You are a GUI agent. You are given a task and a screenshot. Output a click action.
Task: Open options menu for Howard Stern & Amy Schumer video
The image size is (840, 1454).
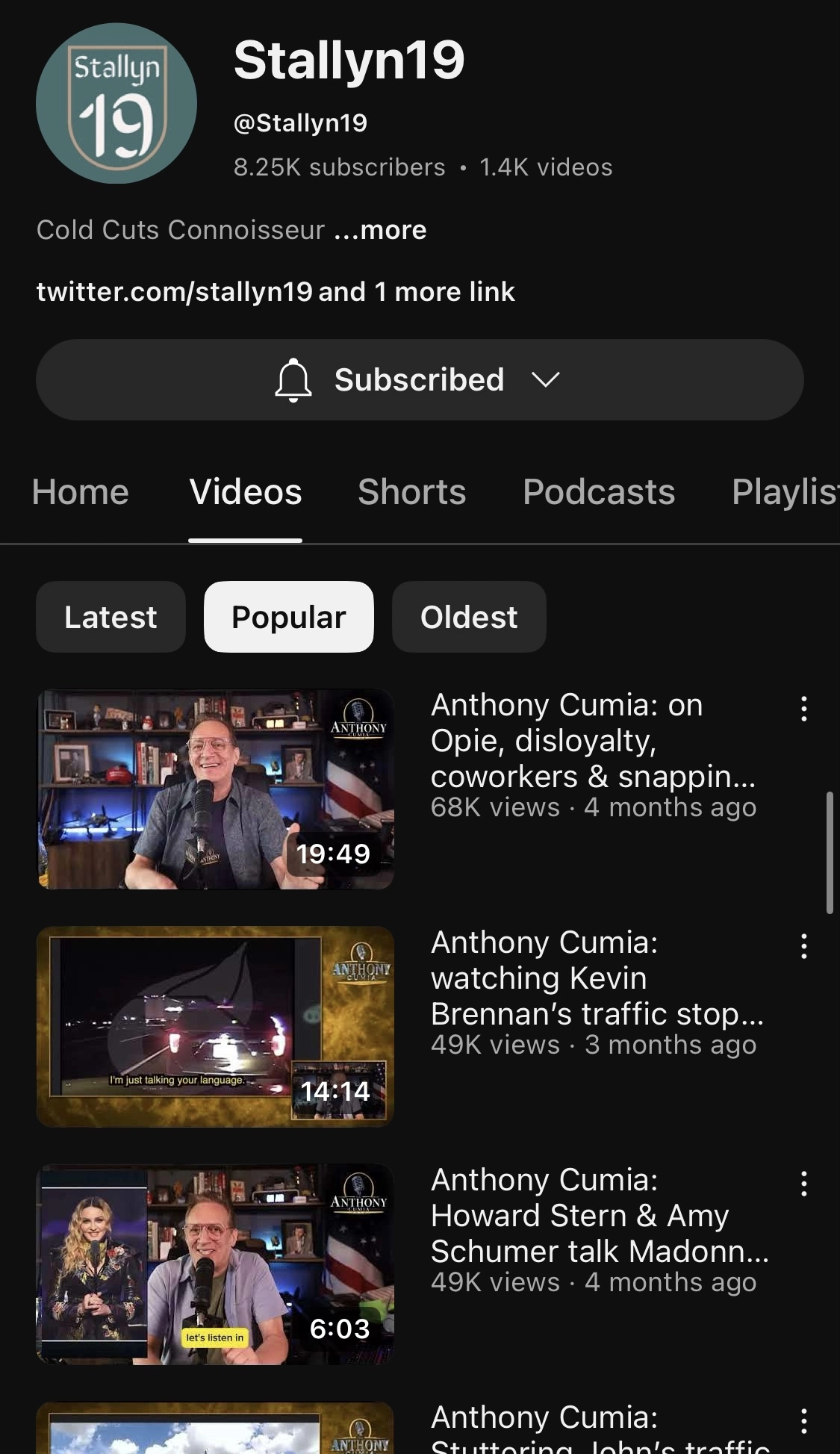pyautogui.click(x=803, y=1184)
